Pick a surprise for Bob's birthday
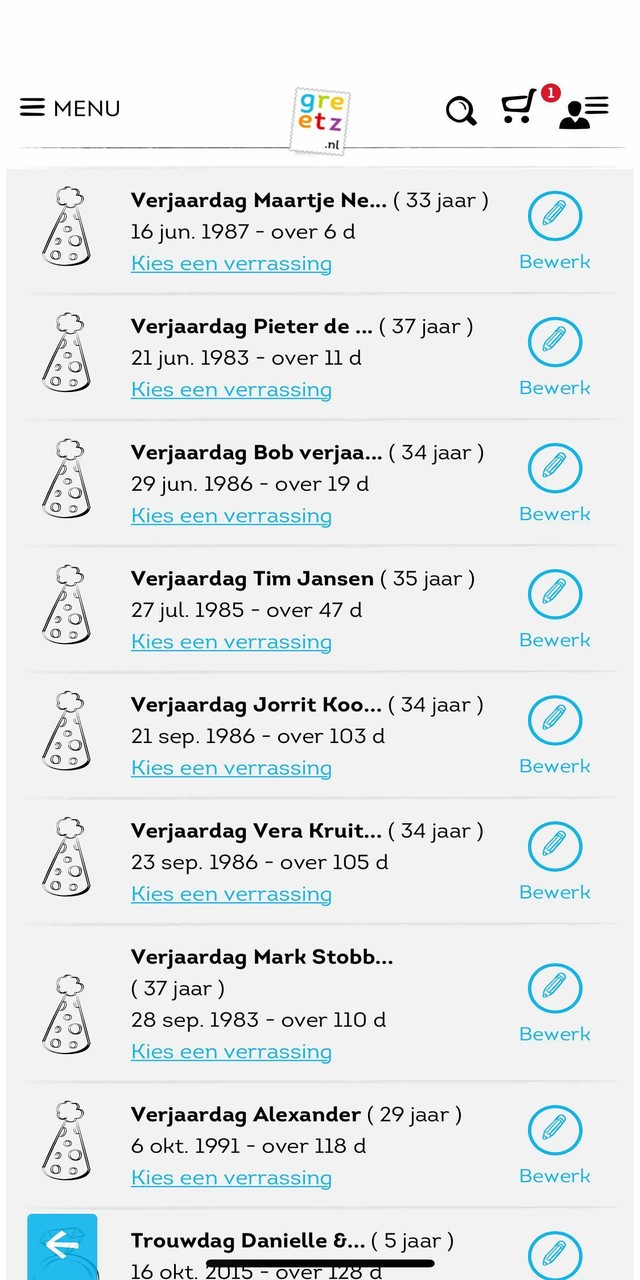The height and width of the screenshot is (1280, 640). tap(231, 516)
